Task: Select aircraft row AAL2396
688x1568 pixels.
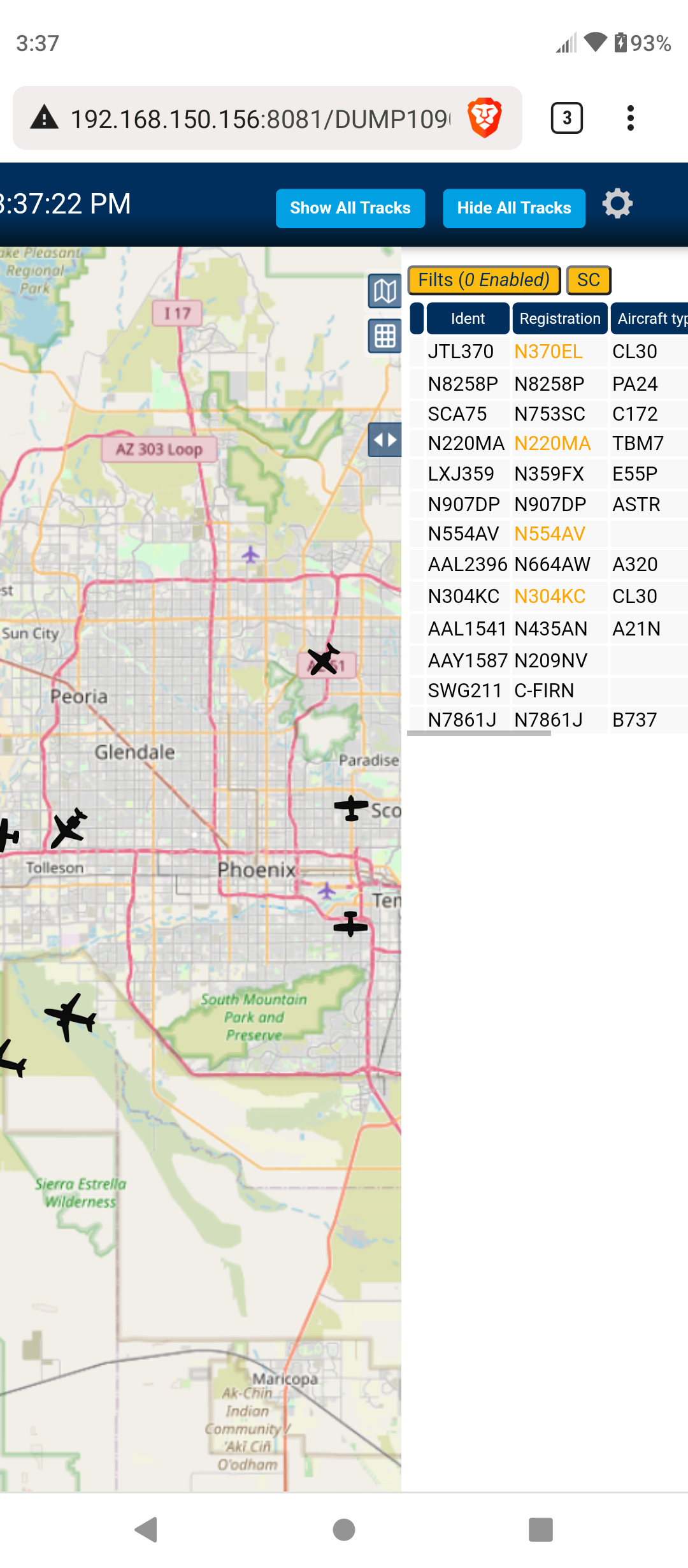Action: click(x=548, y=565)
